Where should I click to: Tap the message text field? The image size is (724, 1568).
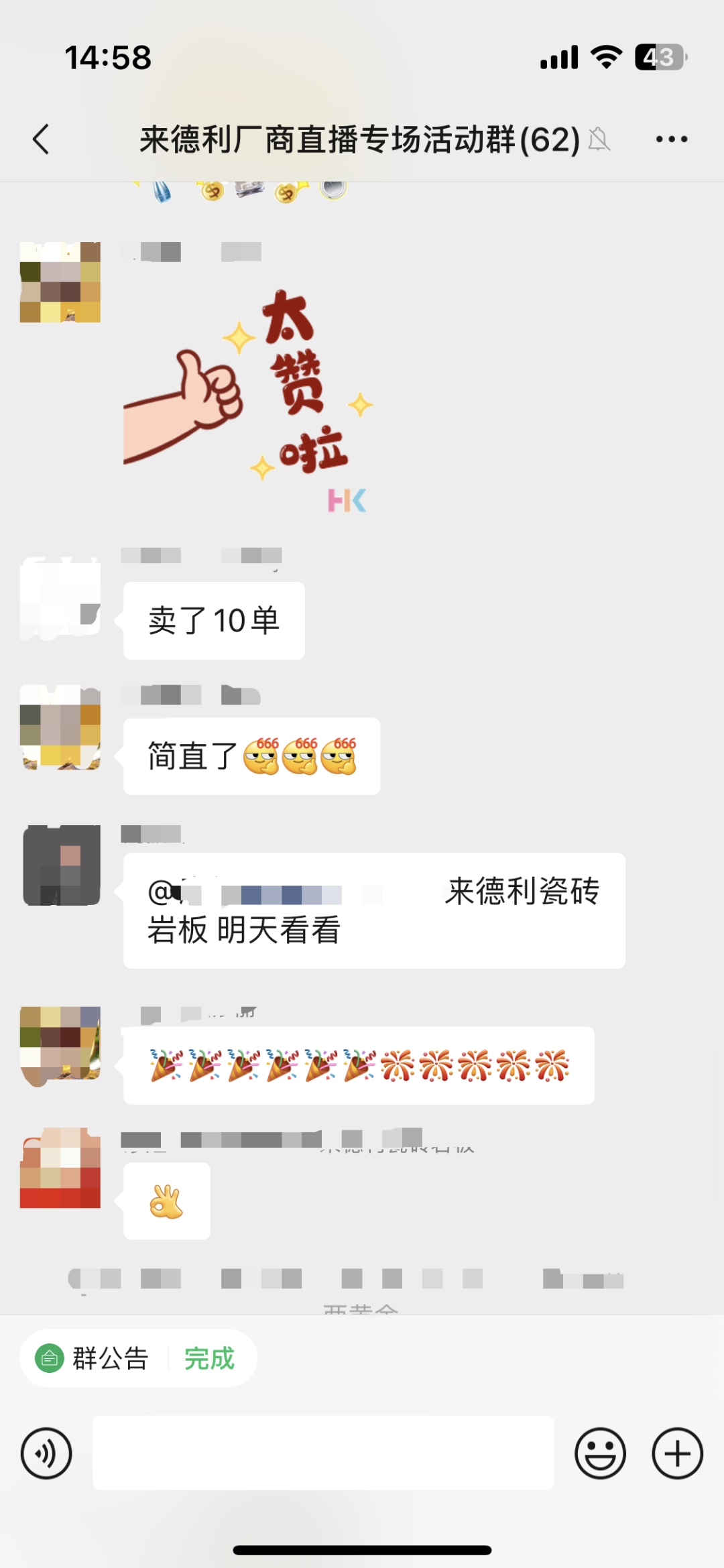[323, 1453]
